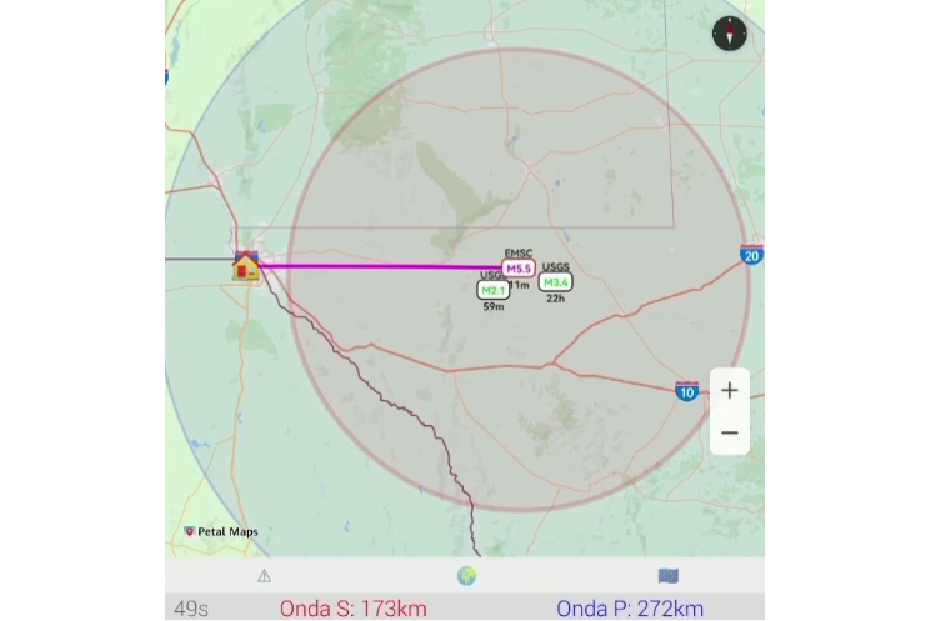938x621 pixels.
Task: Tap the home location marker
Action: click(x=246, y=266)
